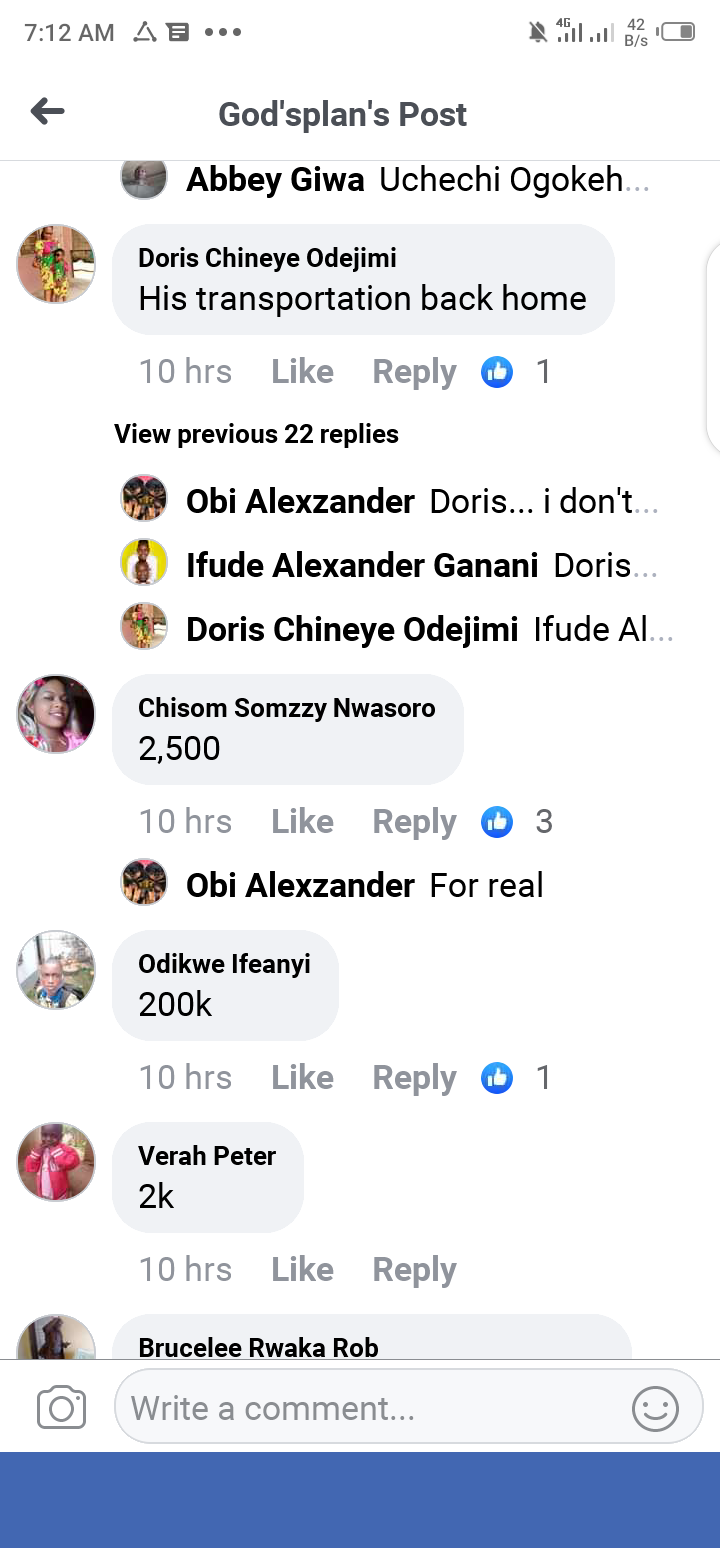Like Verah Peter's 2k comment
This screenshot has width=720, height=1548.
302,1270
